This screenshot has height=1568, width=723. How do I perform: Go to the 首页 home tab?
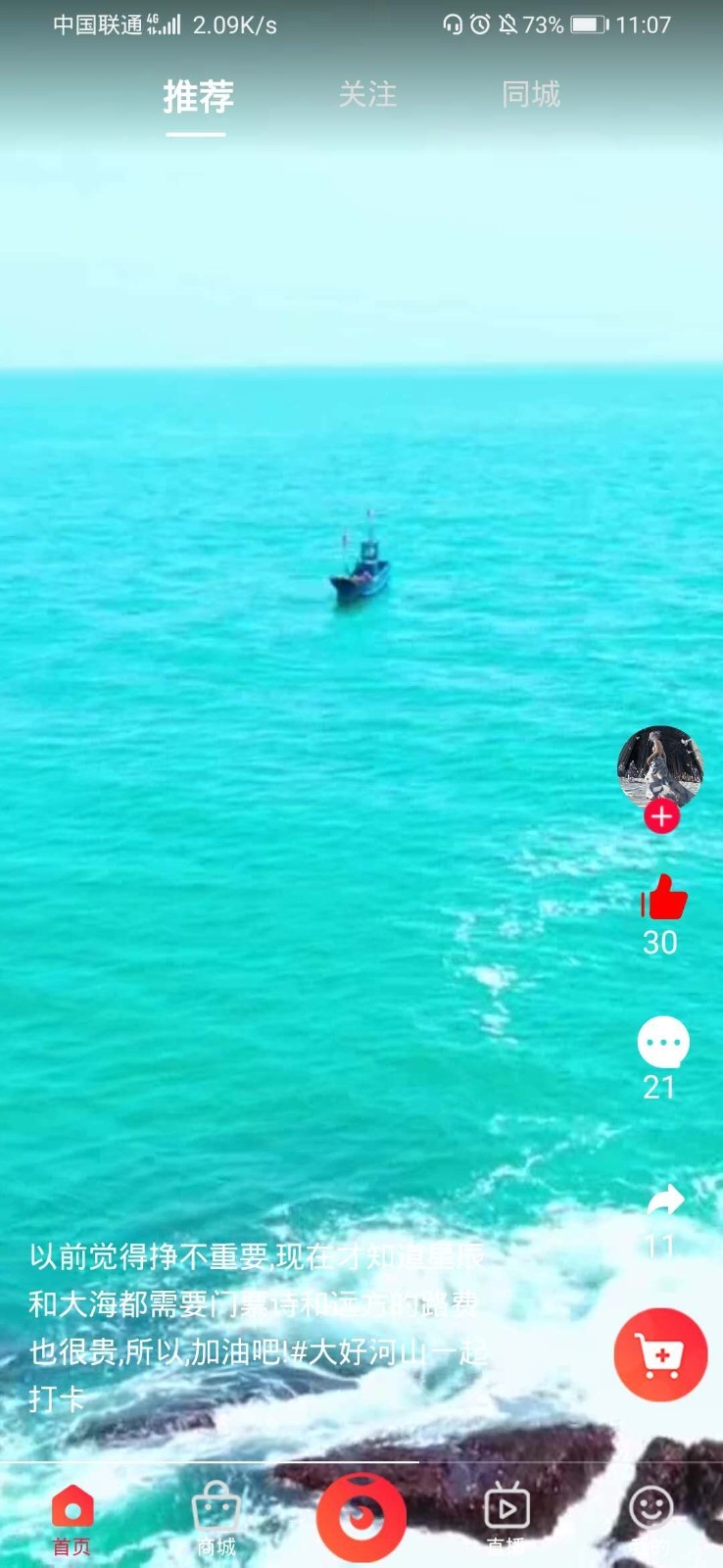(x=72, y=1517)
